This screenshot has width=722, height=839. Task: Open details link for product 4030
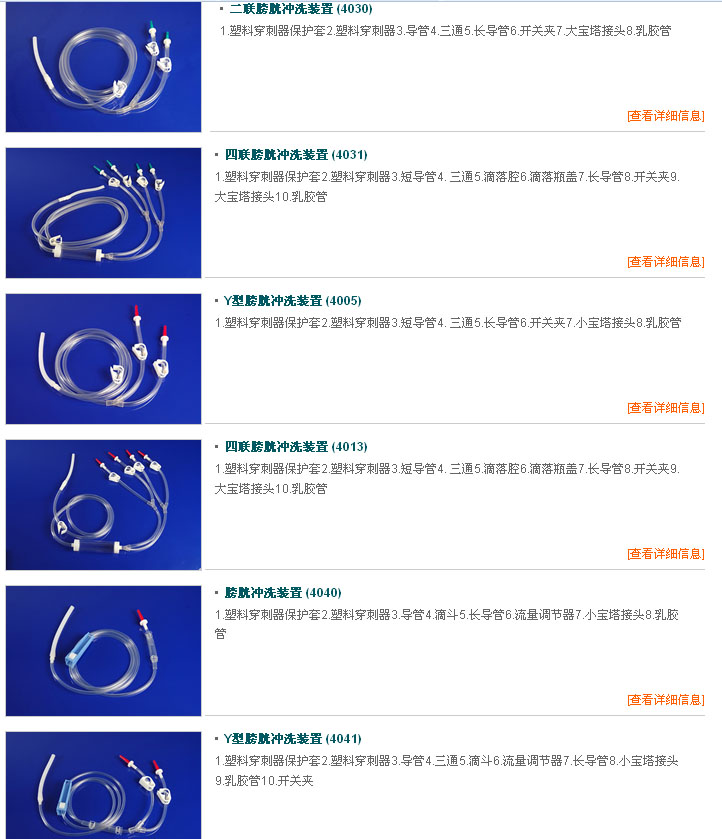pos(665,116)
